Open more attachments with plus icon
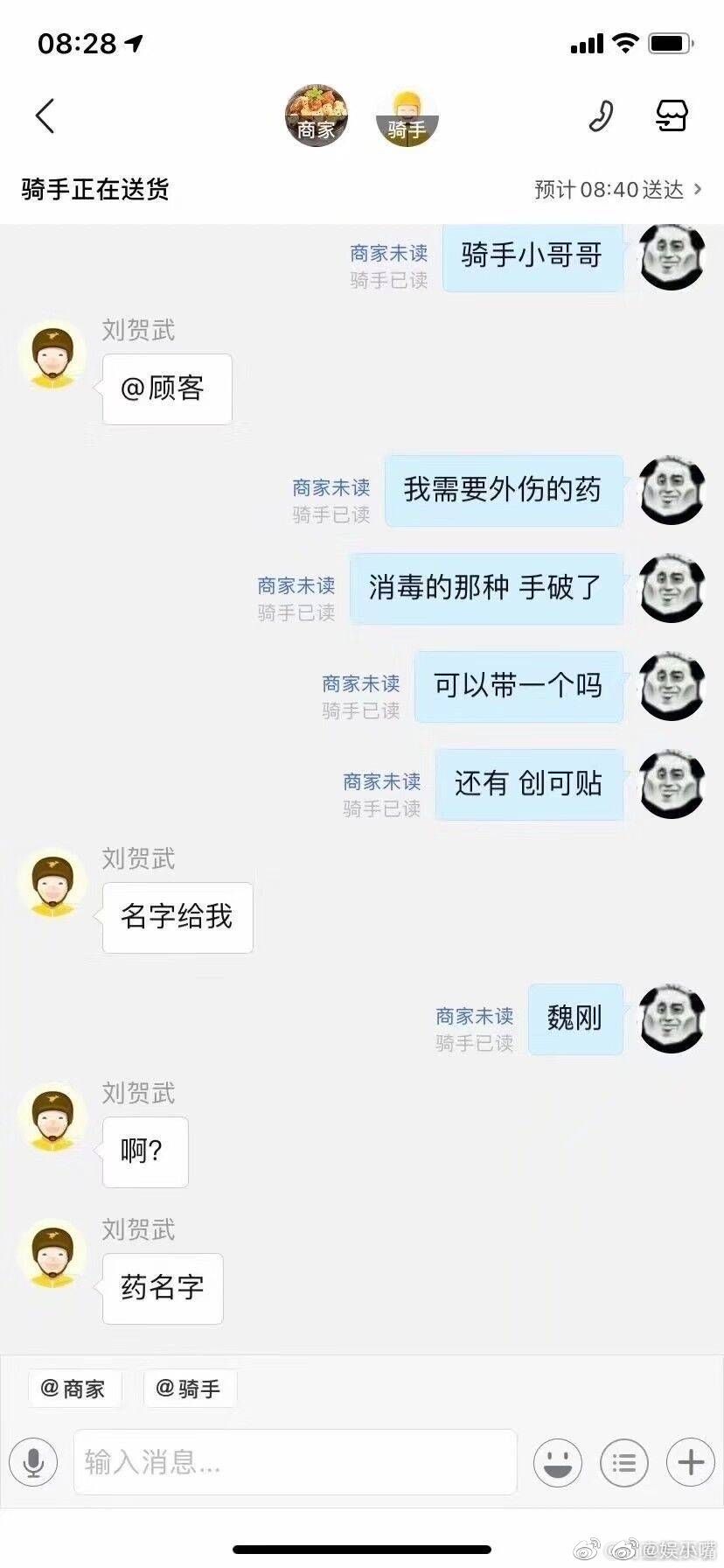This screenshot has height=1568, width=724. (690, 1462)
